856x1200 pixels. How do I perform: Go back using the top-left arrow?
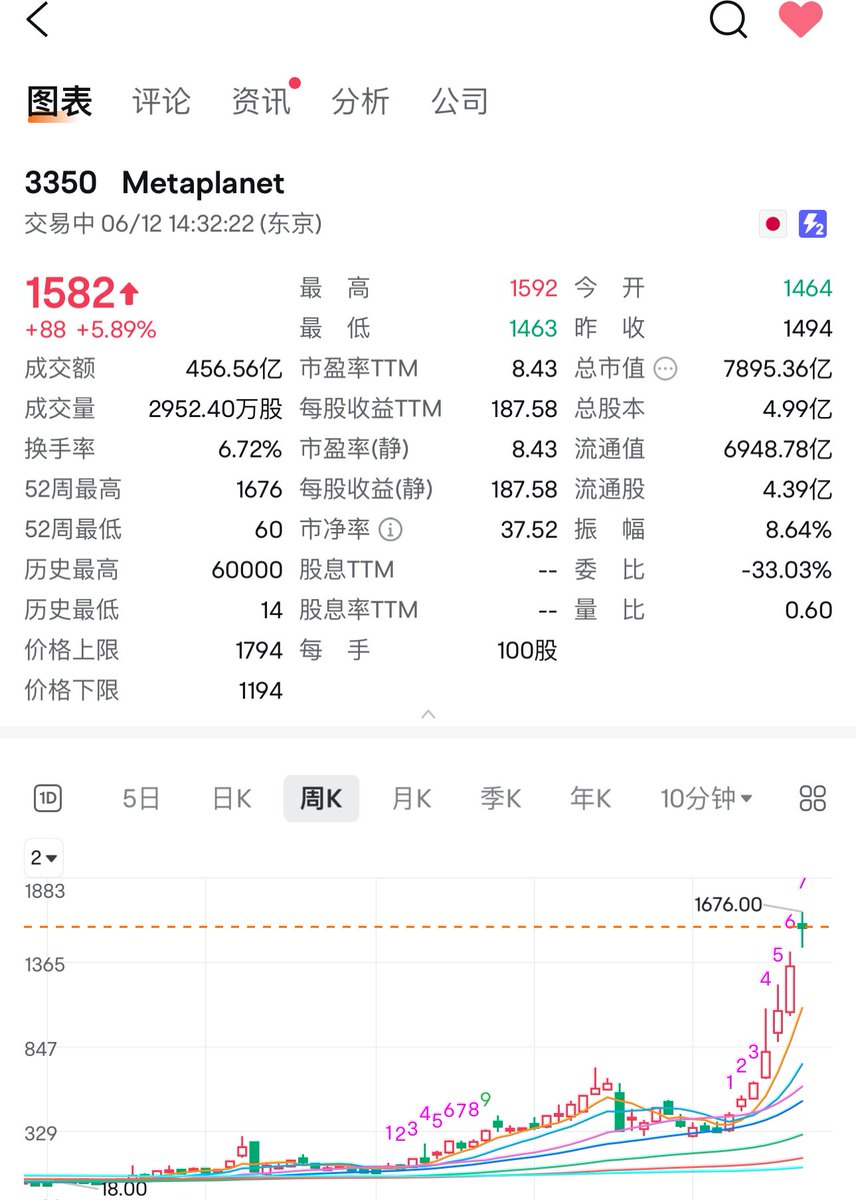click(x=37, y=21)
